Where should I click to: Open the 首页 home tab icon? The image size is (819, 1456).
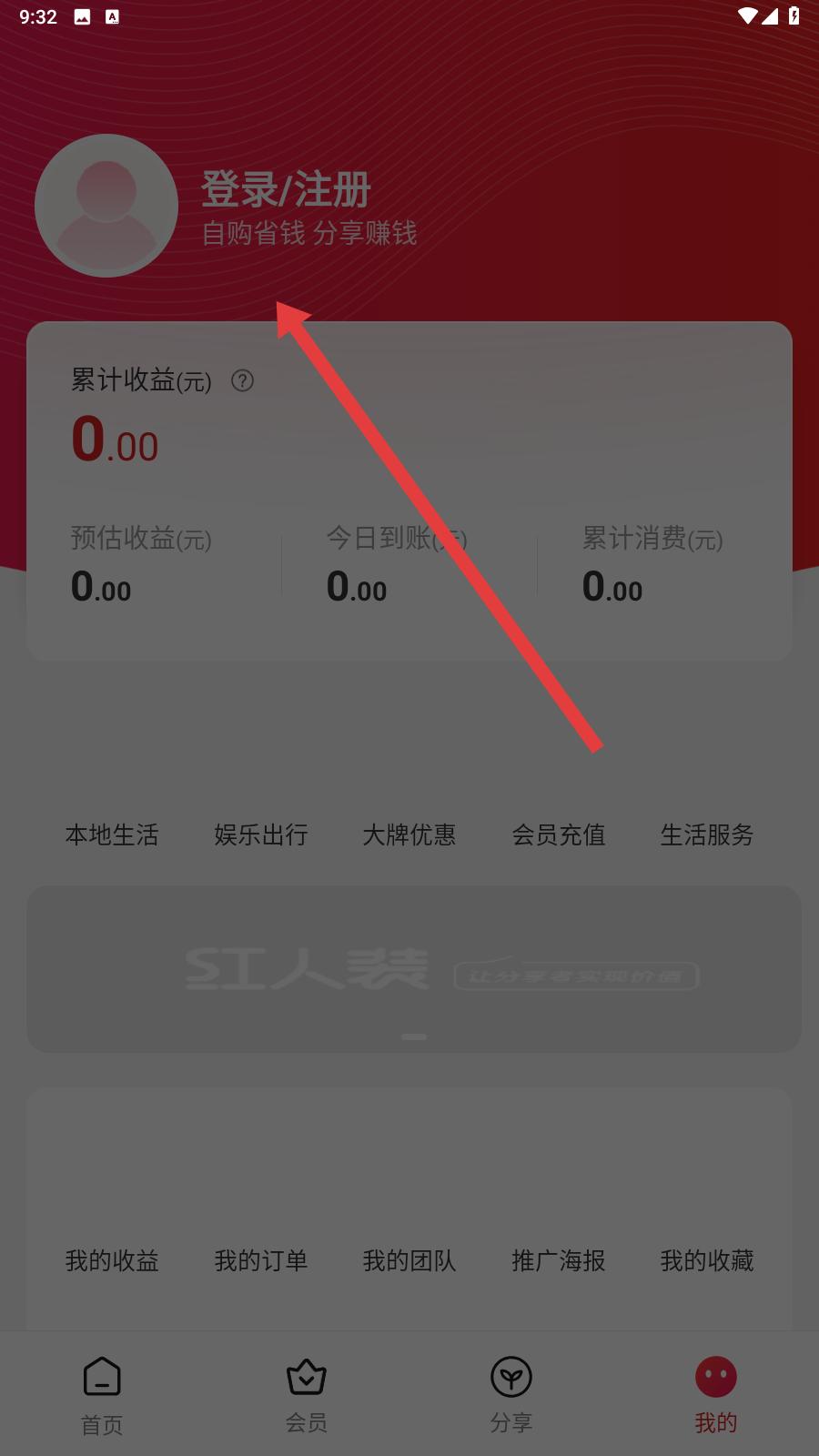tap(101, 1377)
